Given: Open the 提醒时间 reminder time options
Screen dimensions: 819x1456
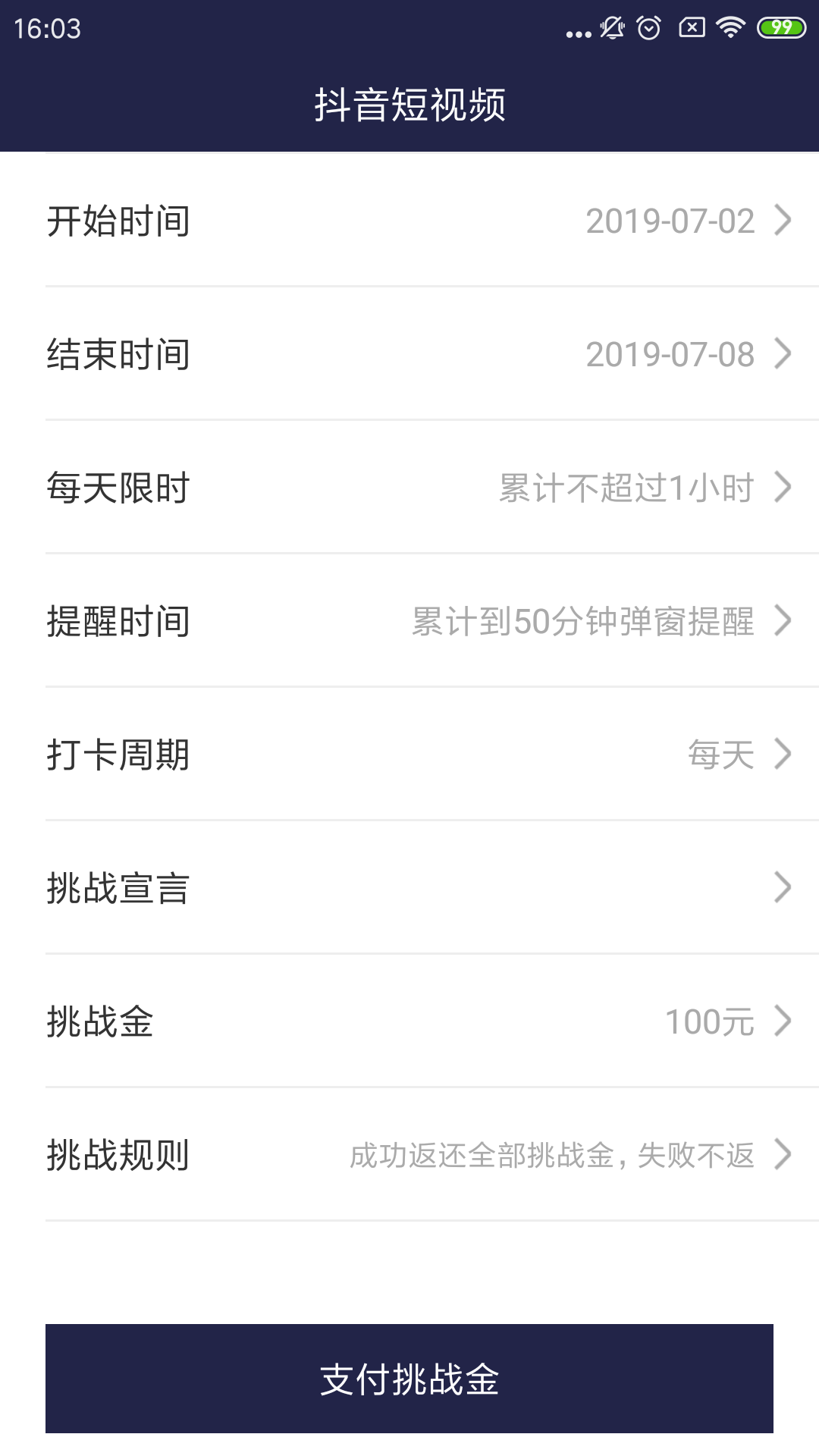Looking at the screenshot, I should point(784,621).
